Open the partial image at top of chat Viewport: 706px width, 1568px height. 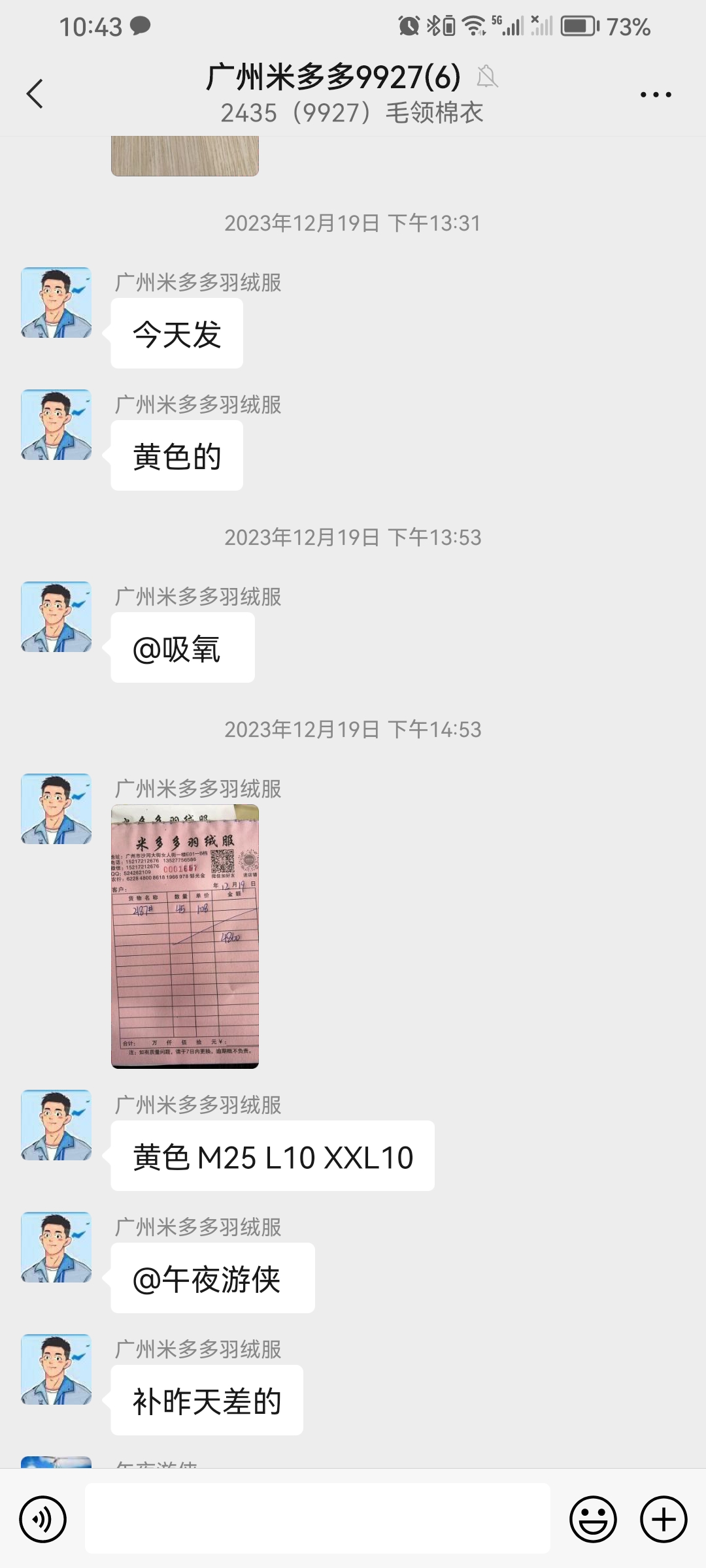click(185, 156)
